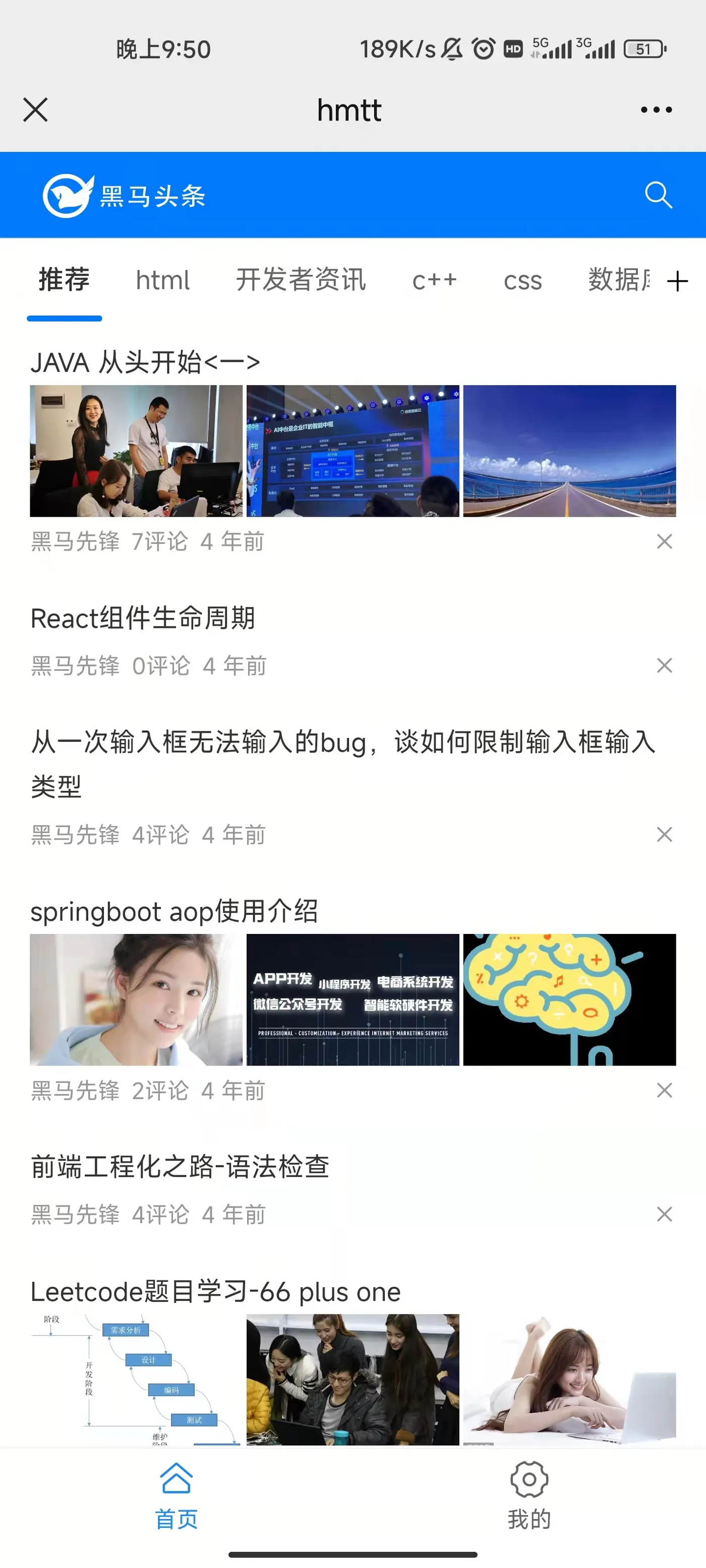Close the hmtt page

click(x=35, y=110)
